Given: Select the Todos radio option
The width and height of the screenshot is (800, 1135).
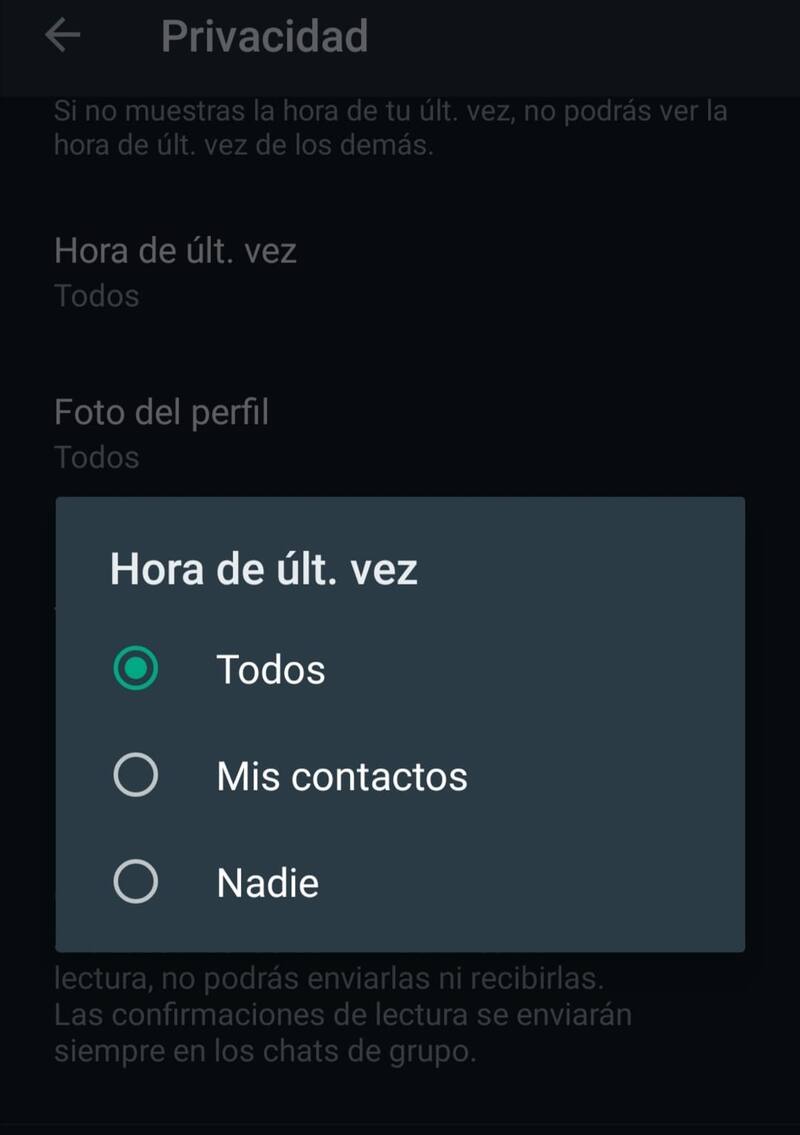Looking at the screenshot, I should [136, 669].
